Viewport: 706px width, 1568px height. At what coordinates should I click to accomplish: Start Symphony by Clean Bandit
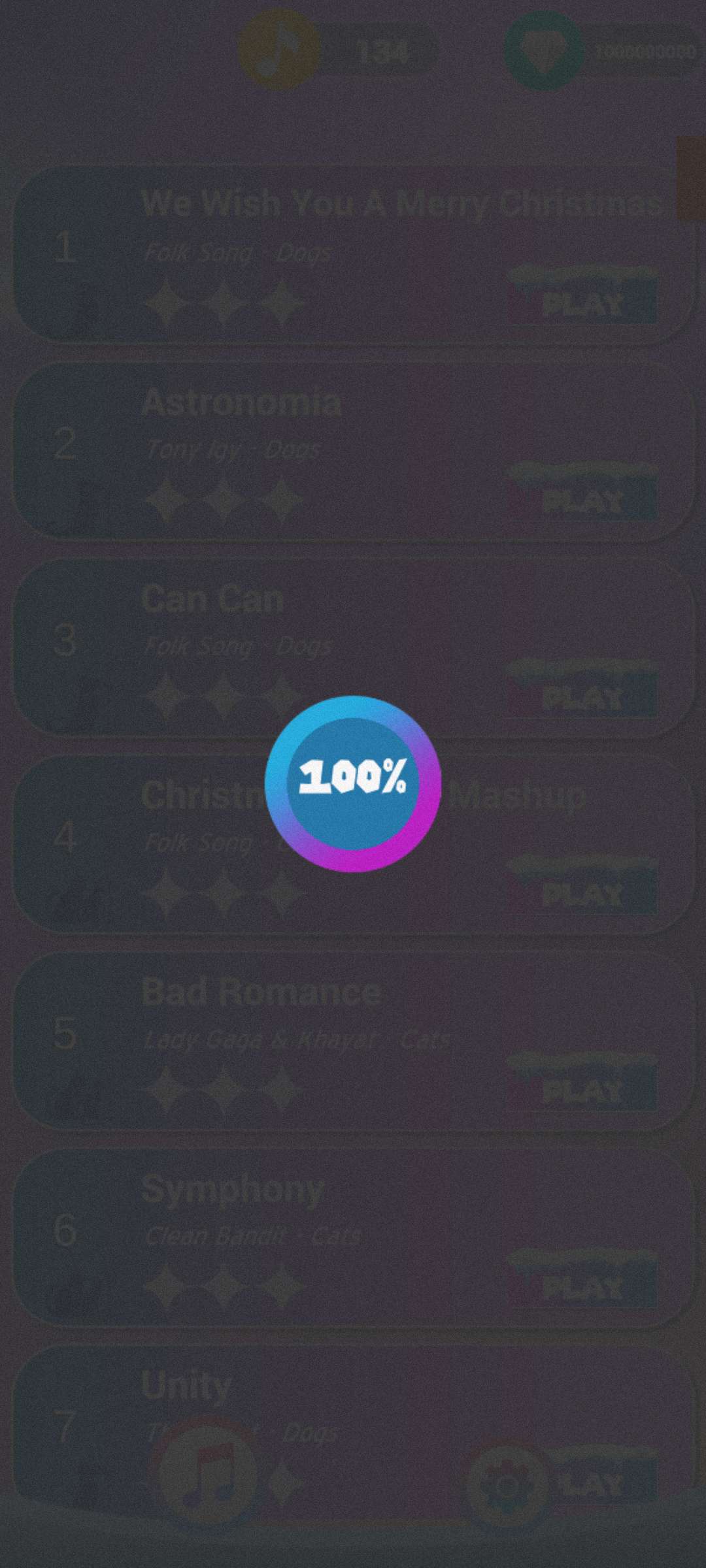pos(583,1286)
